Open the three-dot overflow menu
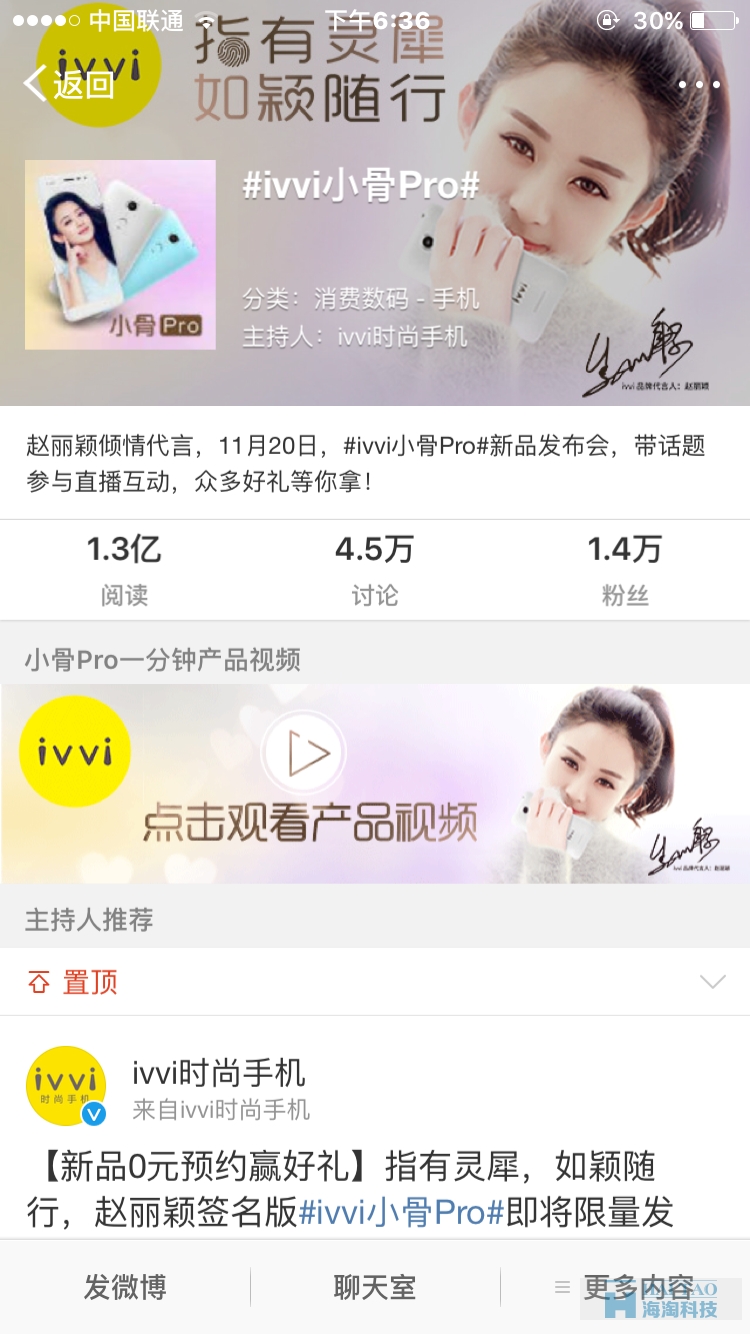 click(698, 85)
